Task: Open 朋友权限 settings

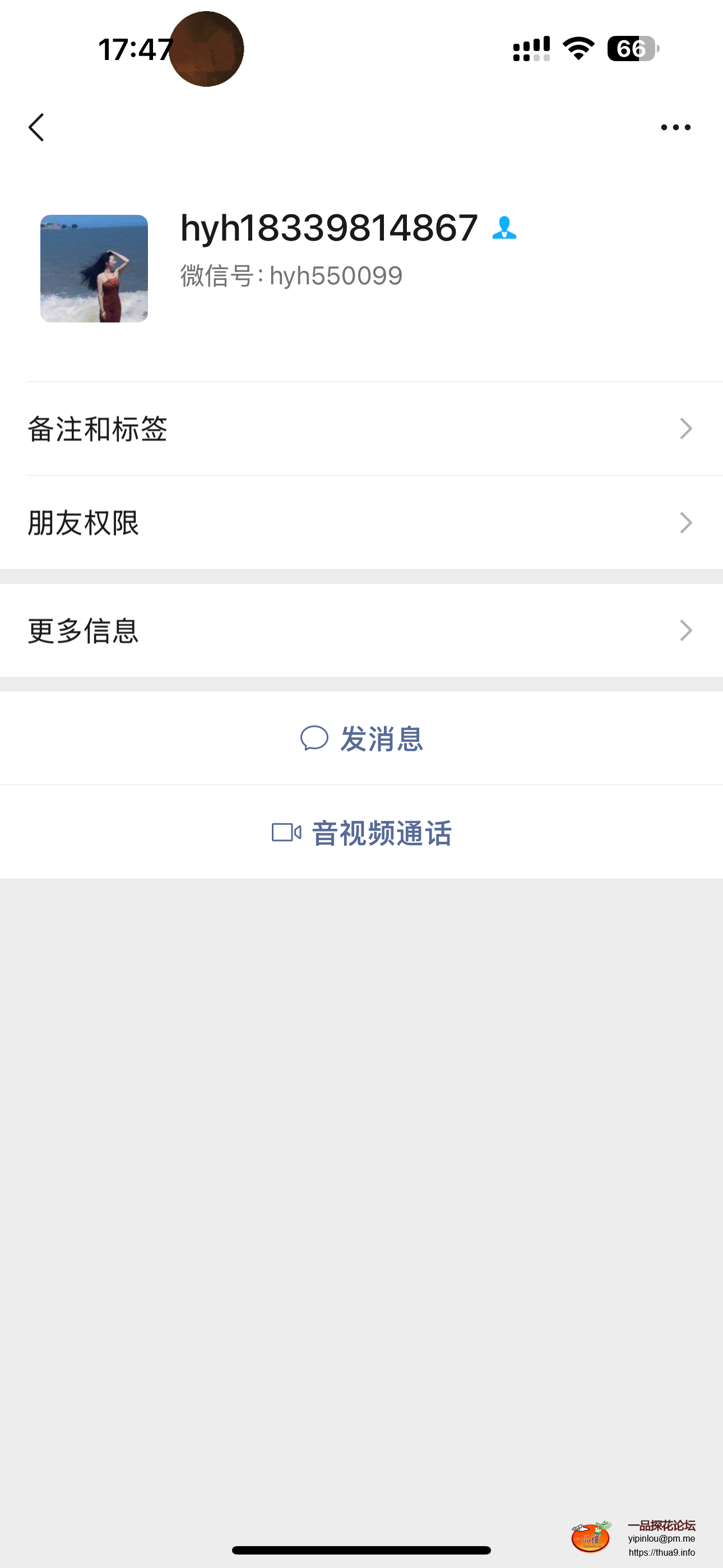Action: pyautogui.click(x=361, y=522)
